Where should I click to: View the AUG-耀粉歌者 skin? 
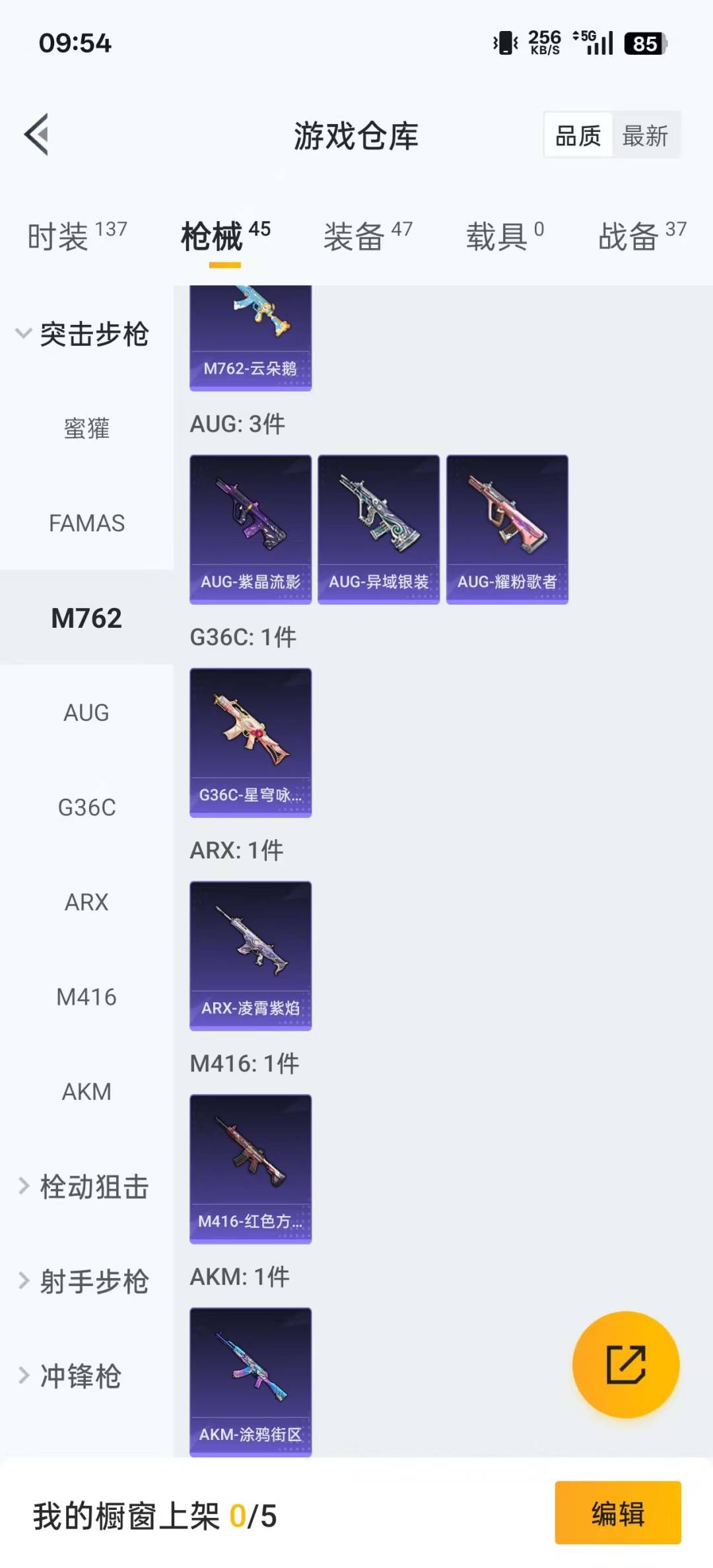tap(507, 529)
